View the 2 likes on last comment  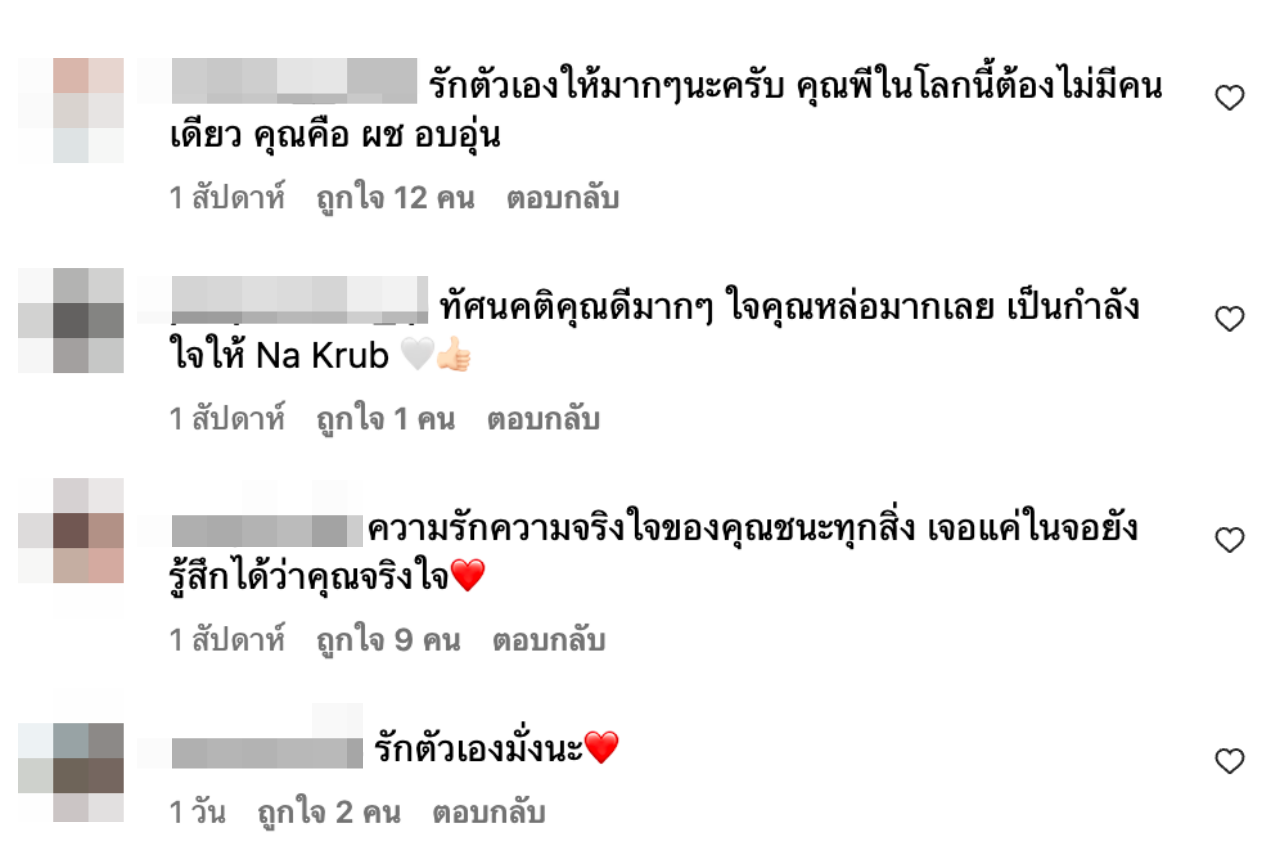coord(328,813)
